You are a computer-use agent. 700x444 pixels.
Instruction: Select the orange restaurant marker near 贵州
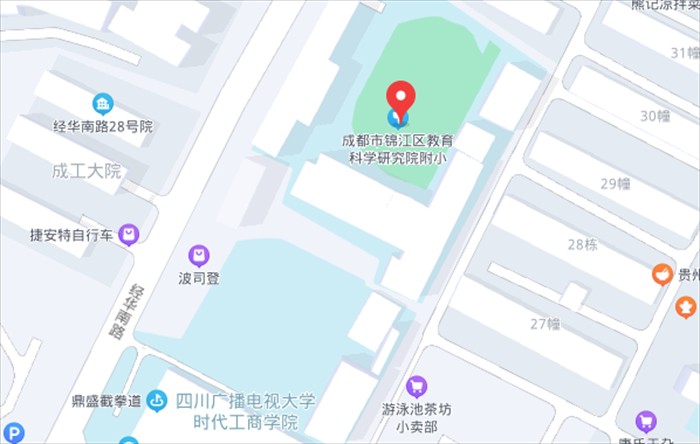pyautogui.click(x=661, y=274)
